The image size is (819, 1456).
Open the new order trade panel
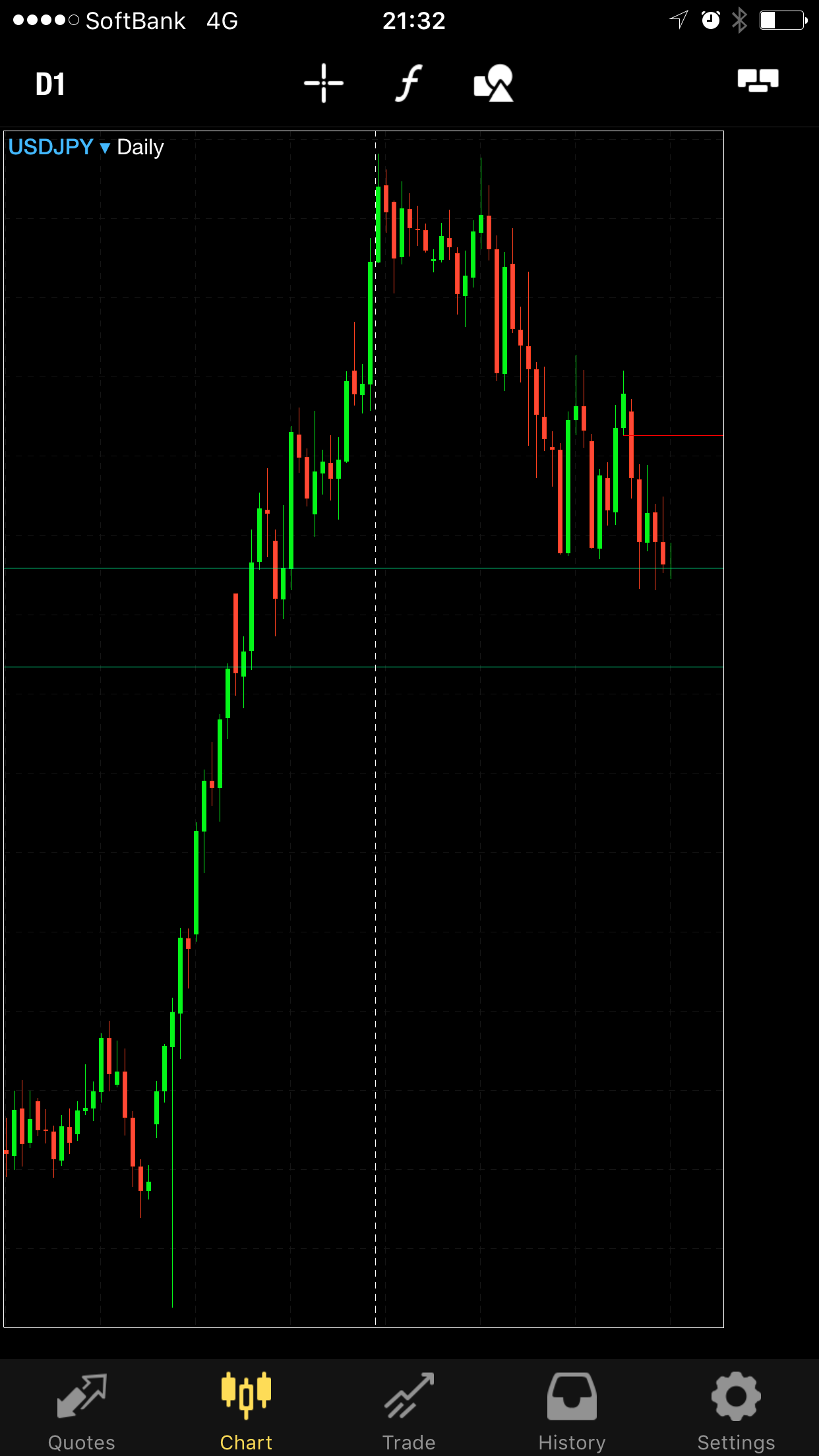(x=758, y=82)
